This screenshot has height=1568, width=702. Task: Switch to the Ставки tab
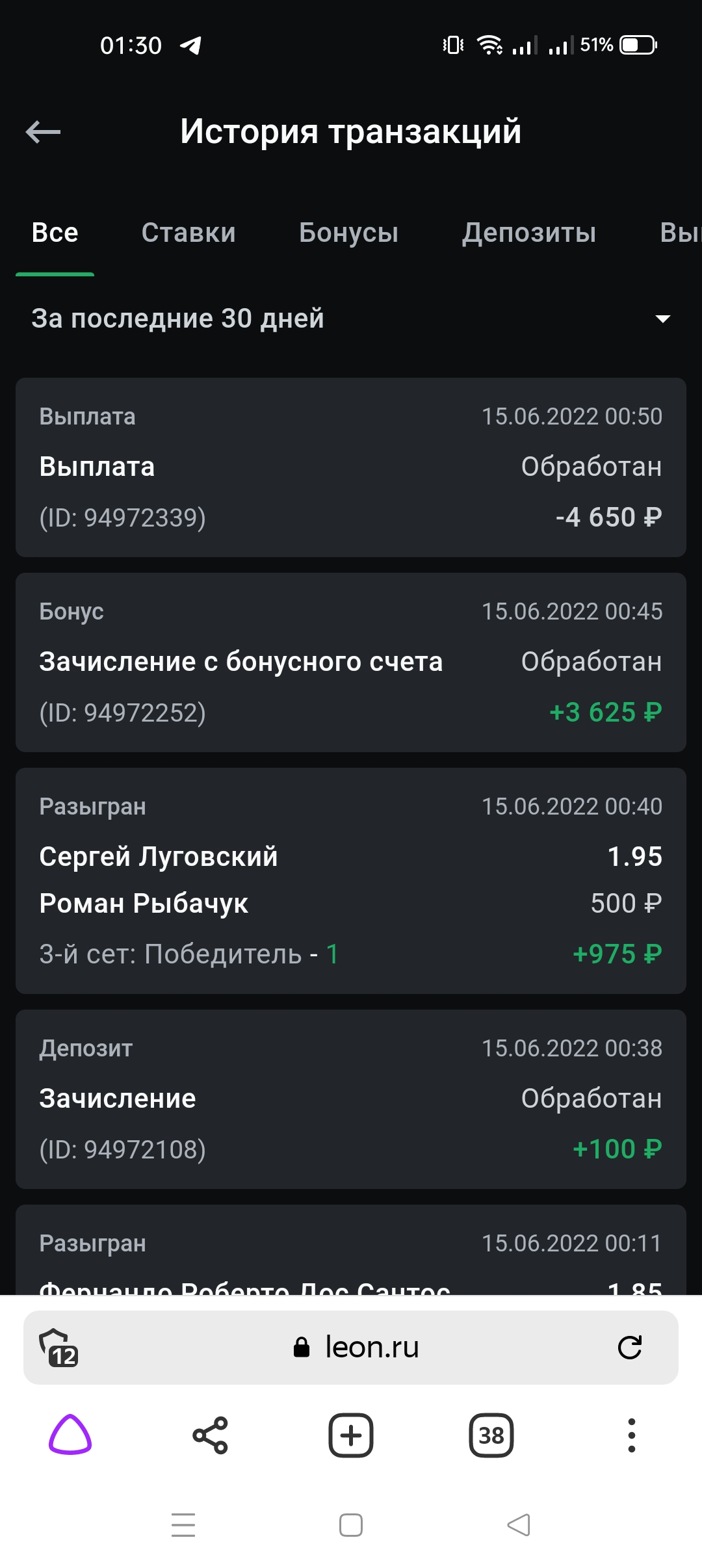[188, 233]
